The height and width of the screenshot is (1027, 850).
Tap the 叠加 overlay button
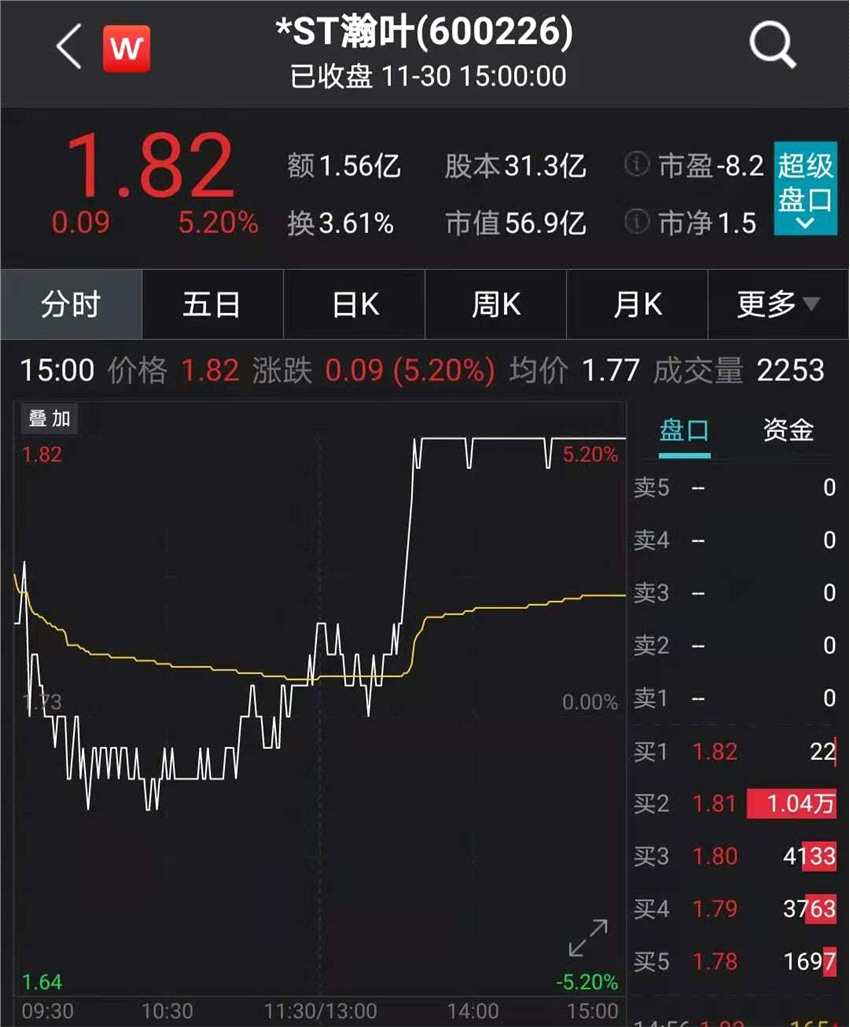click(x=51, y=419)
